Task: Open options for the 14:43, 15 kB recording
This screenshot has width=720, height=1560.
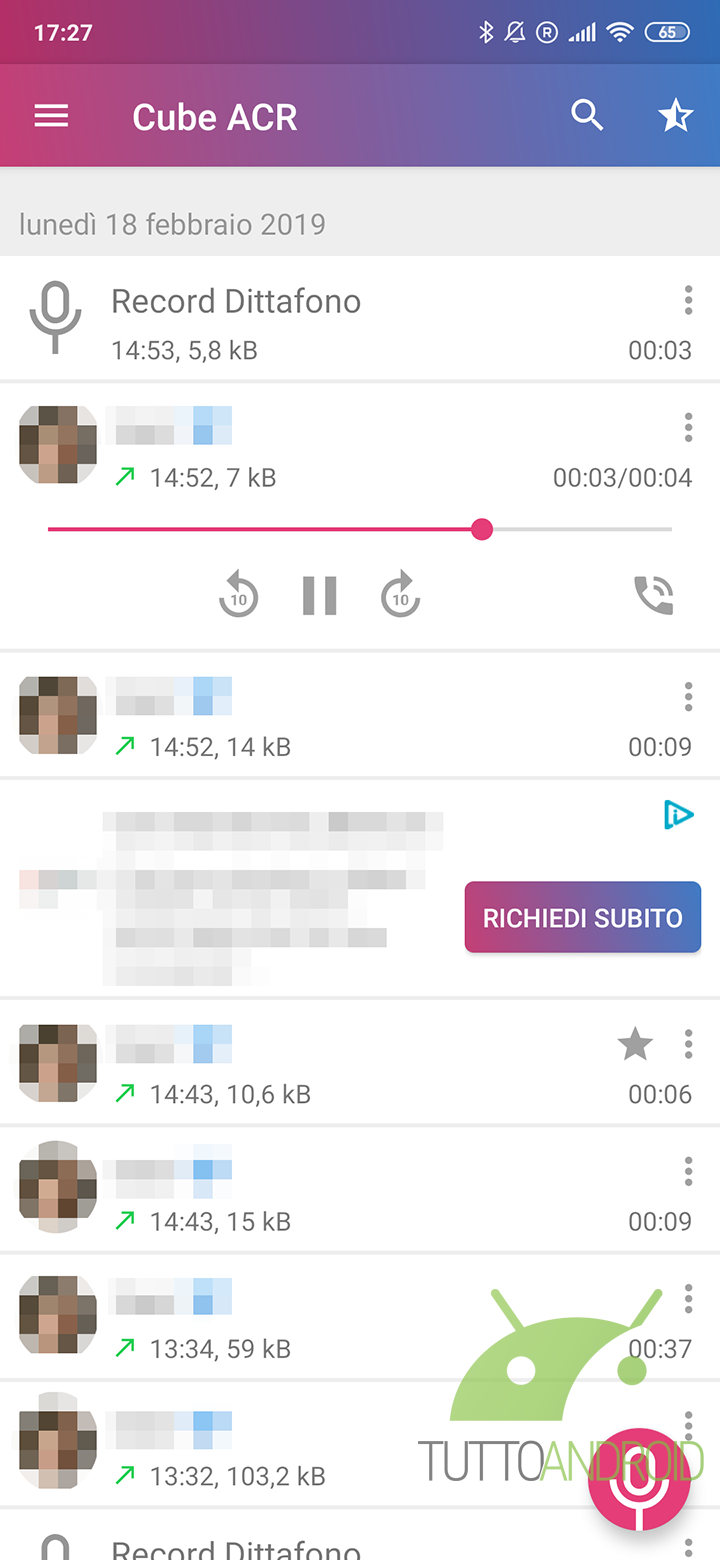Action: click(688, 1171)
